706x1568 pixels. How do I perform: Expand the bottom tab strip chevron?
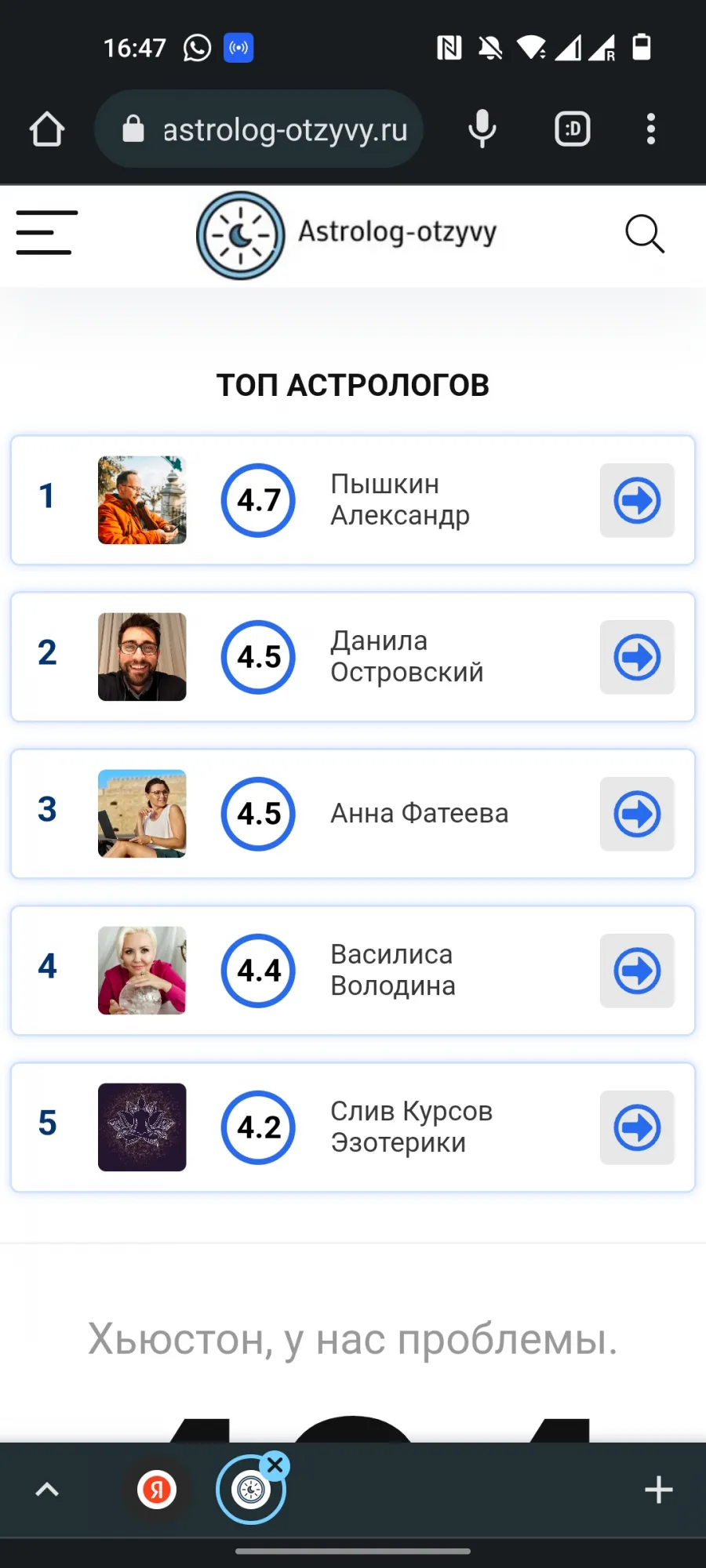tap(47, 1490)
